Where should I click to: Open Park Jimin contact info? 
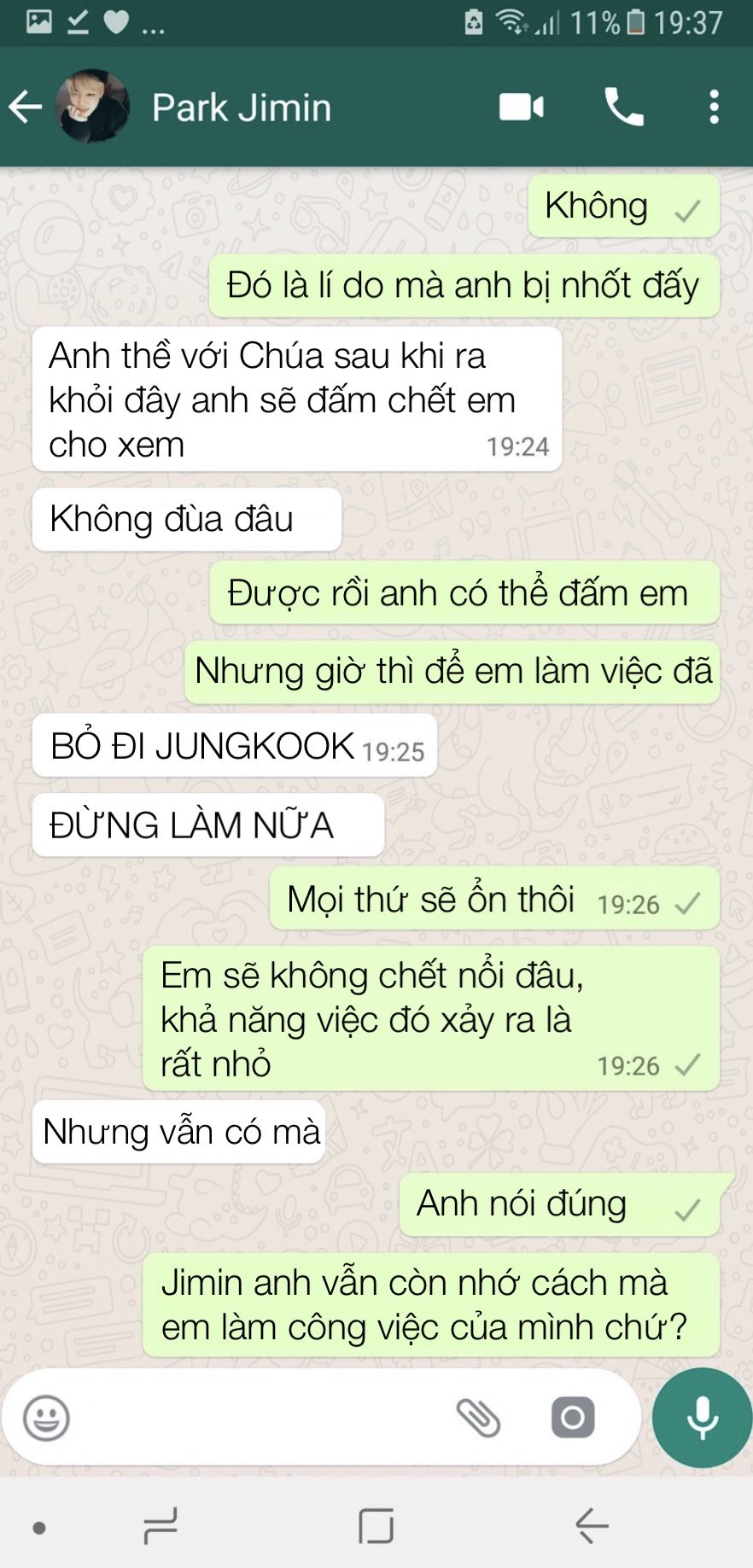click(242, 108)
